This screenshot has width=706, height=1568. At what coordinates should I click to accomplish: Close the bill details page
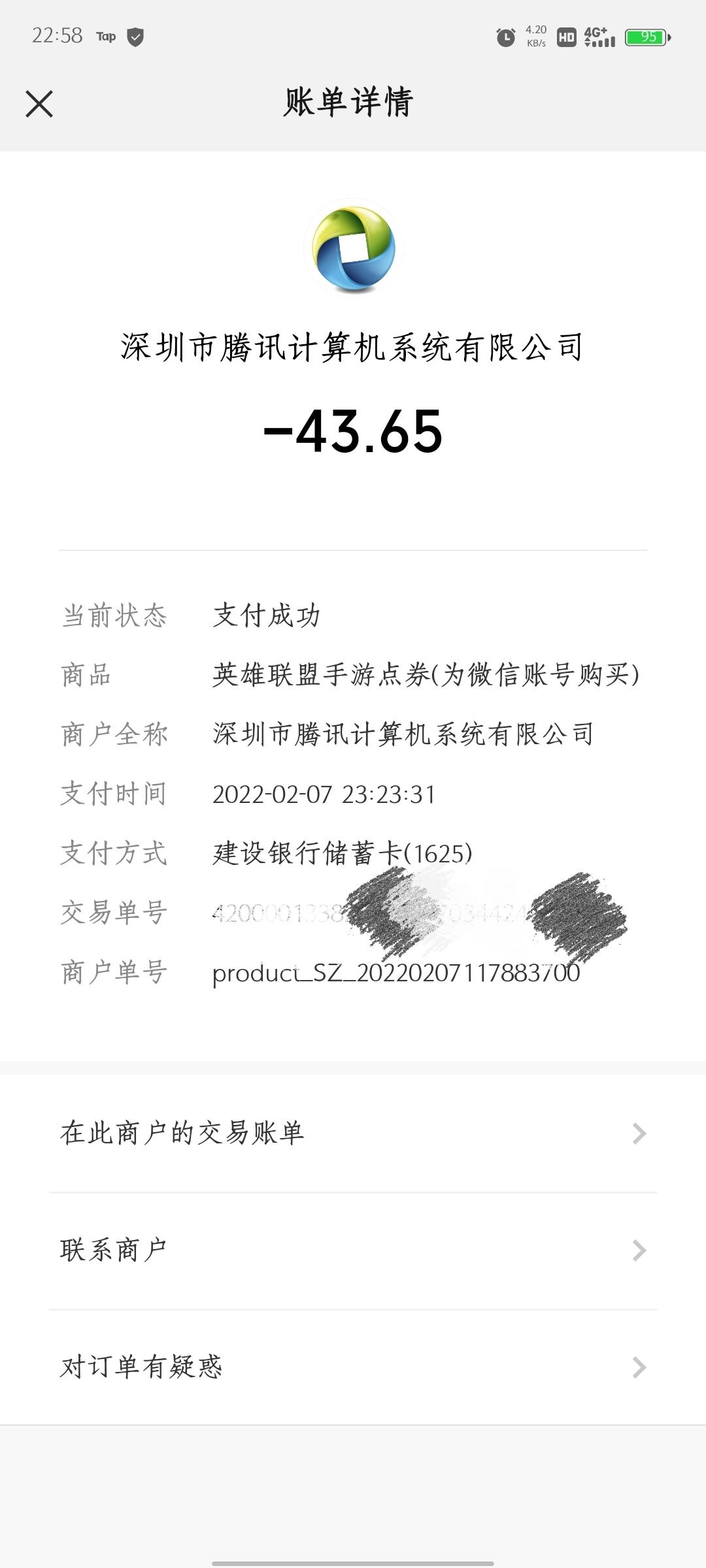click(39, 104)
